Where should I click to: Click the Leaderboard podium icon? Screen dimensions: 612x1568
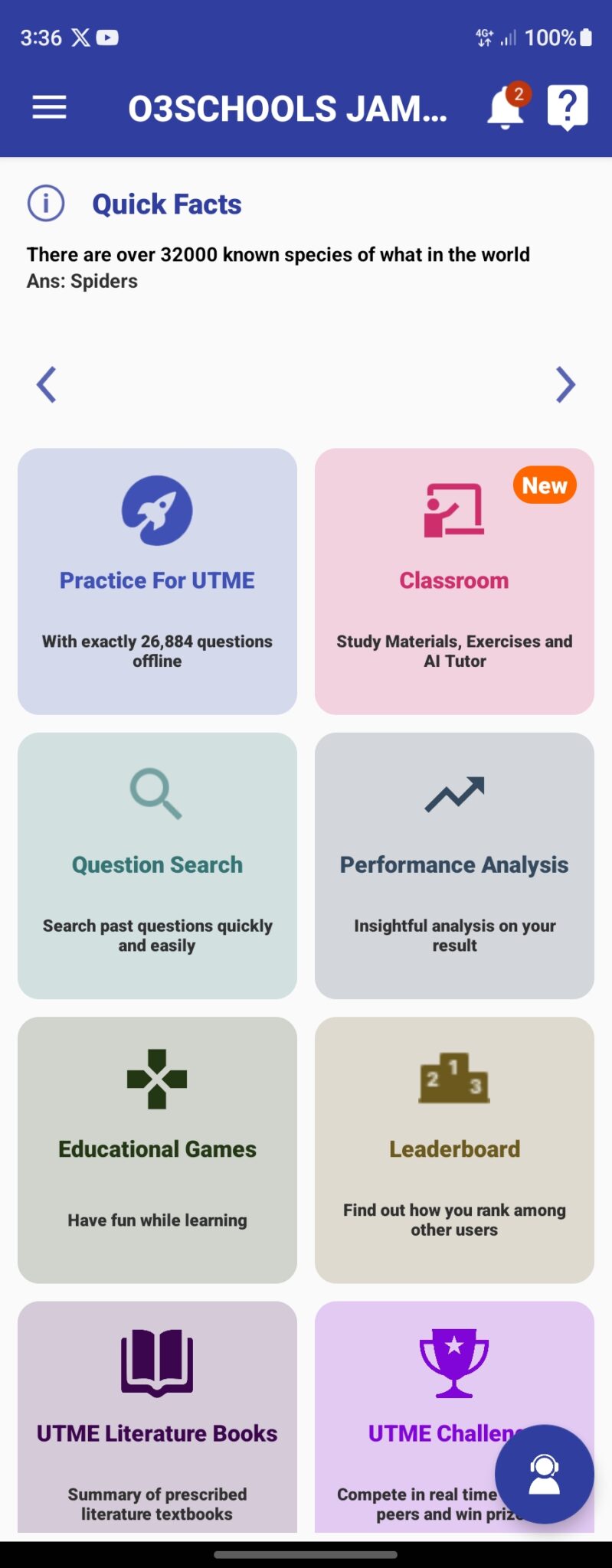pyautogui.click(x=453, y=1079)
